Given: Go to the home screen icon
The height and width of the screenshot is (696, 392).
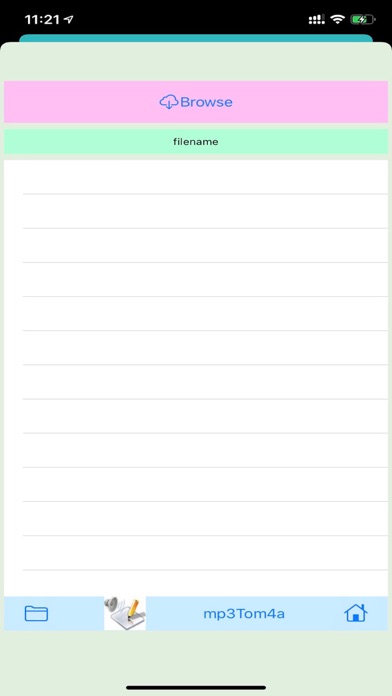Looking at the screenshot, I should (x=356, y=613).
